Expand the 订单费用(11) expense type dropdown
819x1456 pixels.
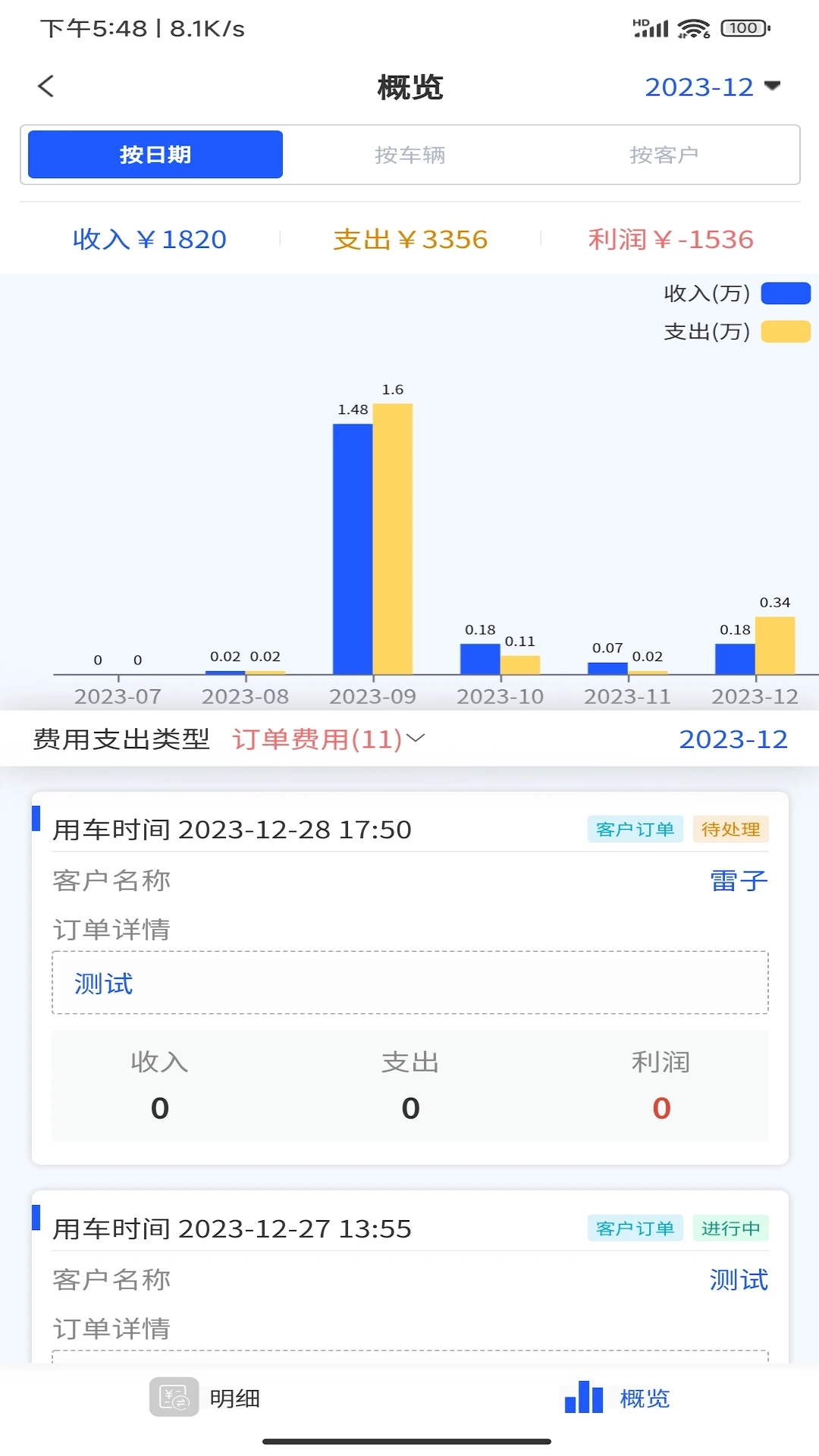[x=328, y=739]
